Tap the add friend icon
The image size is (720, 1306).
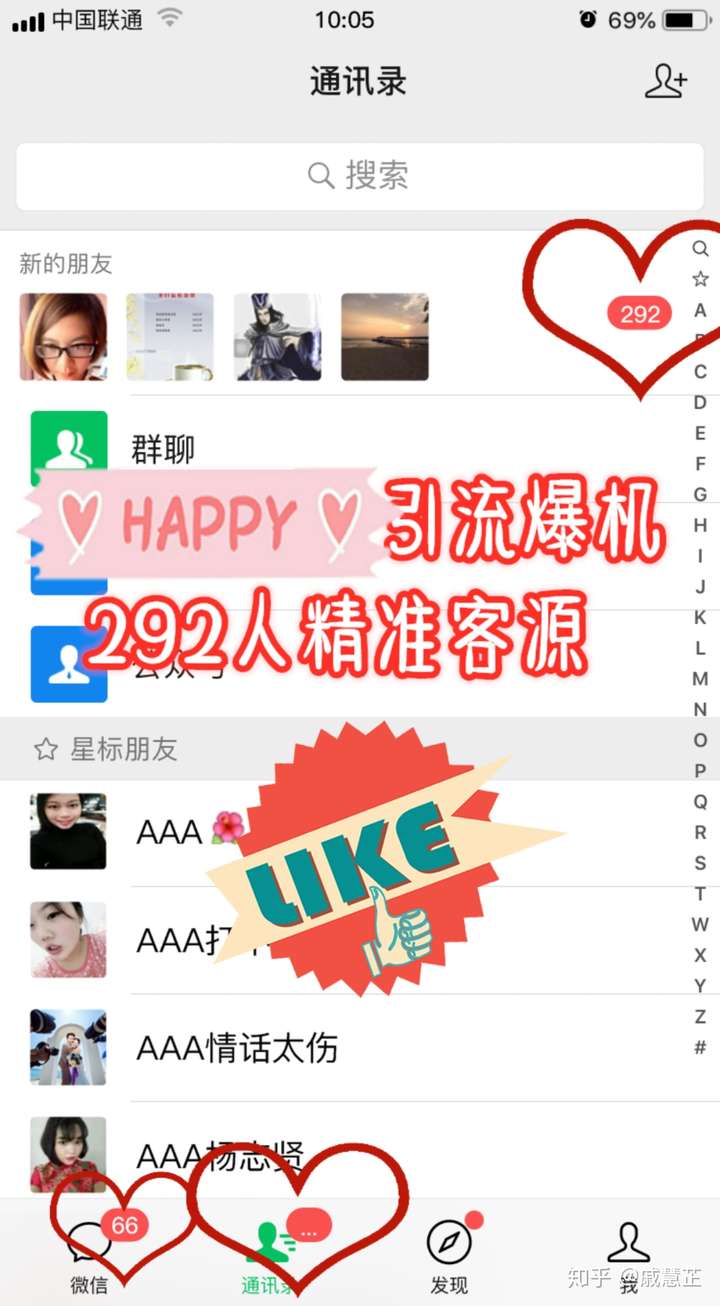665,81
